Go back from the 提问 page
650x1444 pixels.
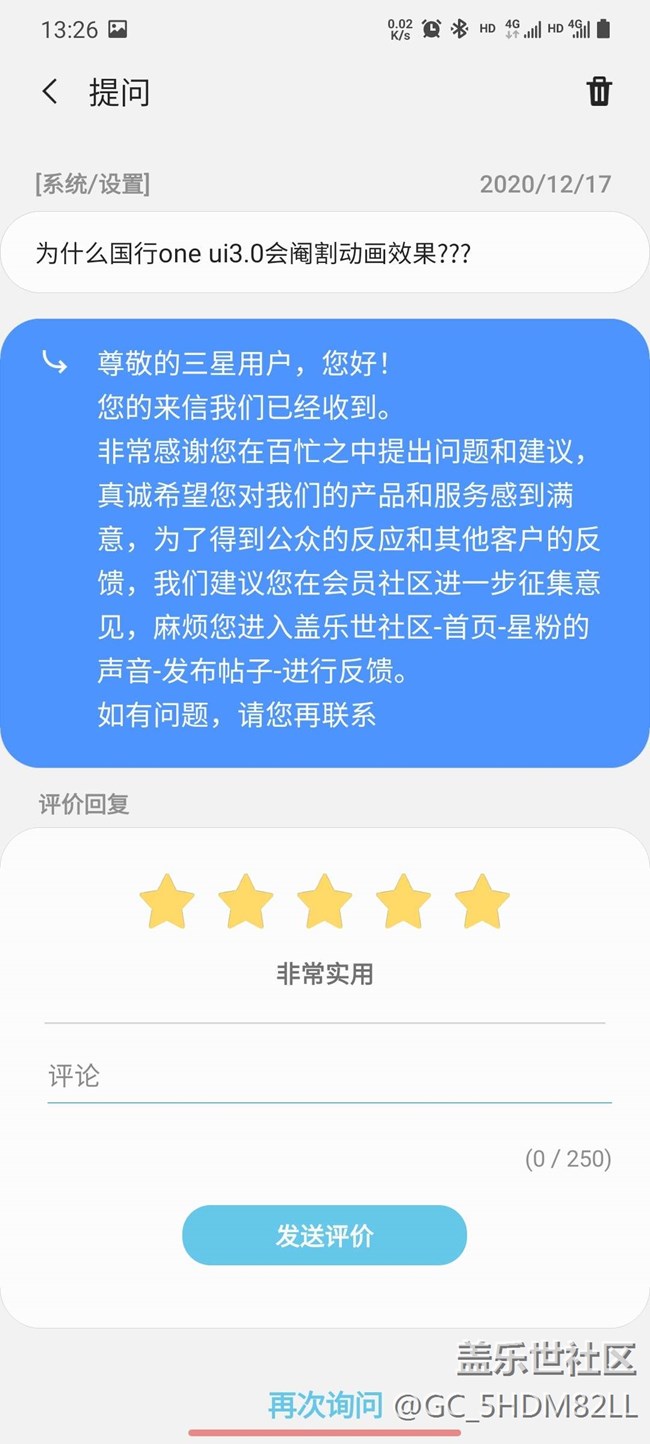point(50,92)
